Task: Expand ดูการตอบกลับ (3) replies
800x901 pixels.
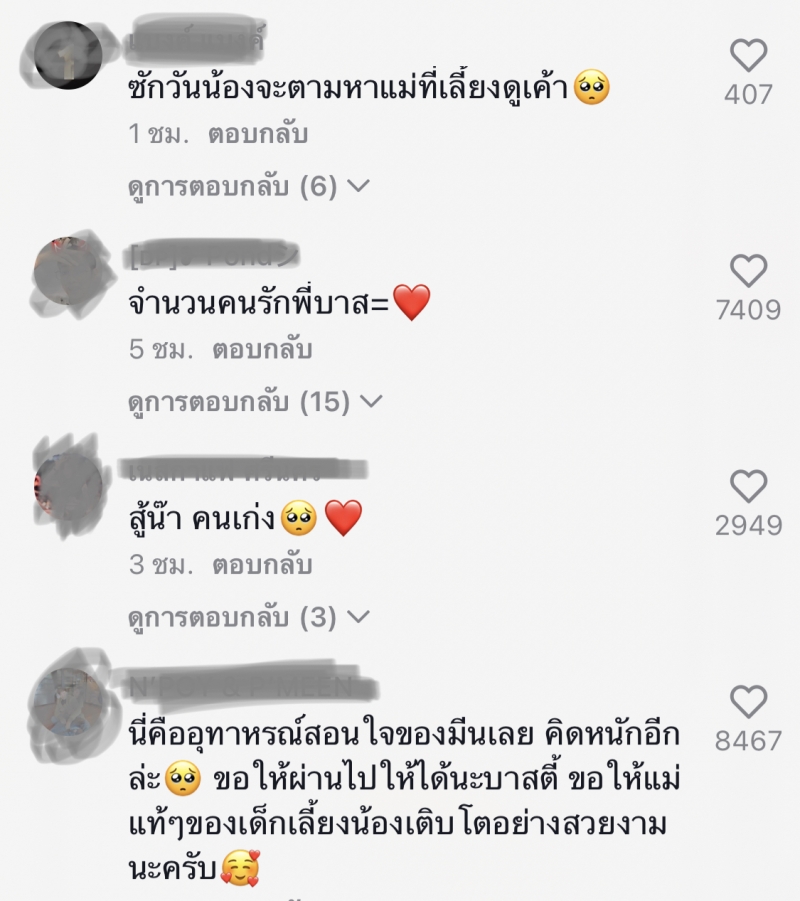Action: click(249, 618)
